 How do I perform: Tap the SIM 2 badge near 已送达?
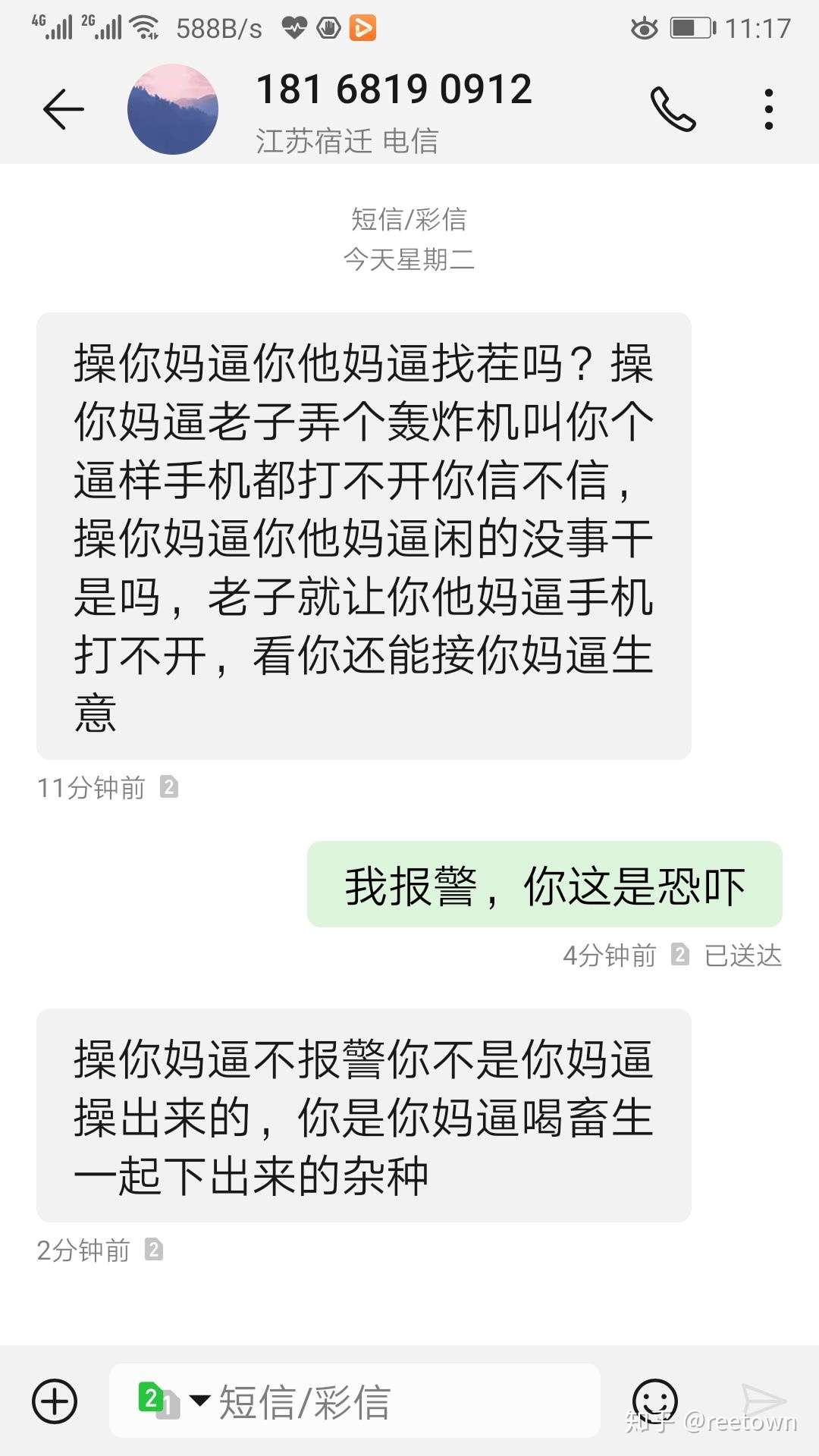pyautogui.click(x=679, y=955)
